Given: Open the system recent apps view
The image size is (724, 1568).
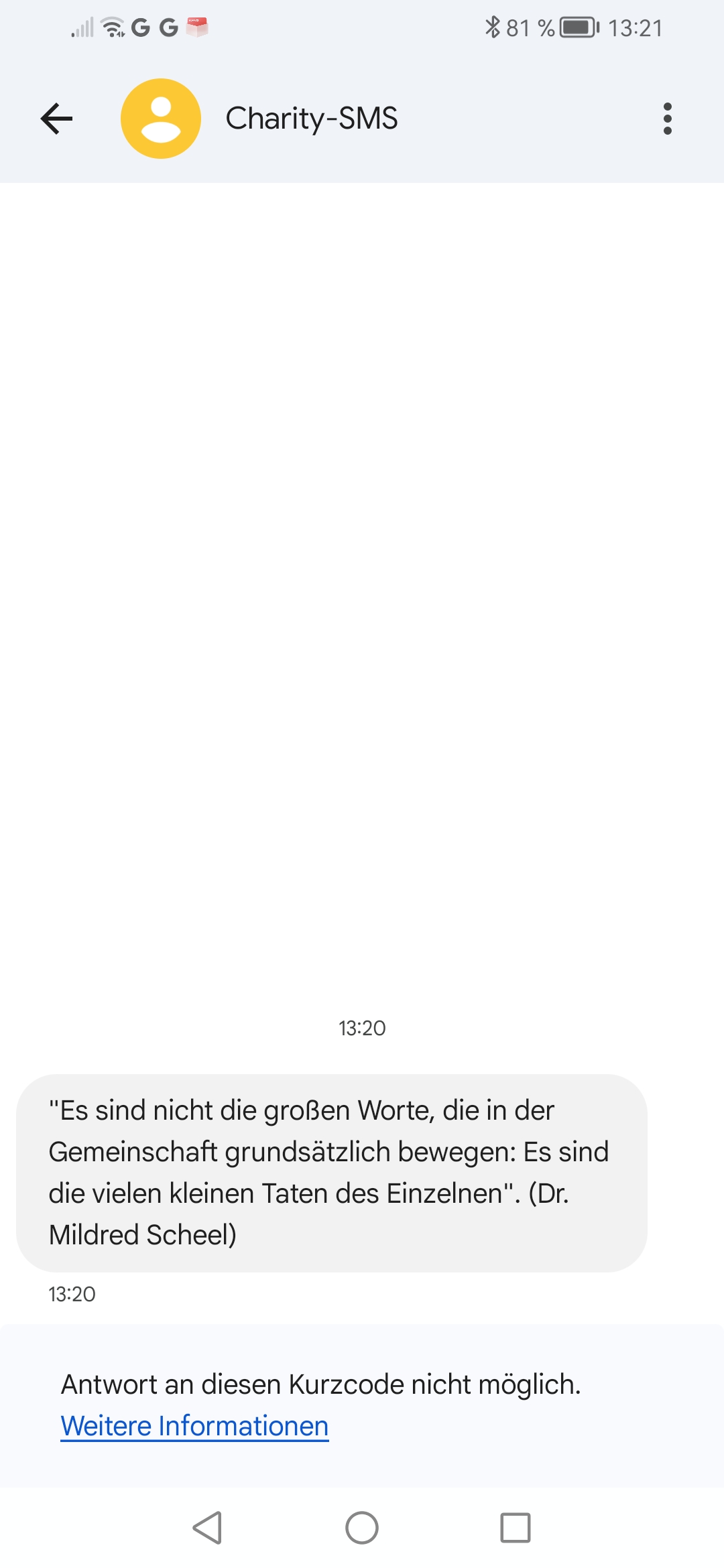Looking at the screenshot, I should coord(515,1528).
